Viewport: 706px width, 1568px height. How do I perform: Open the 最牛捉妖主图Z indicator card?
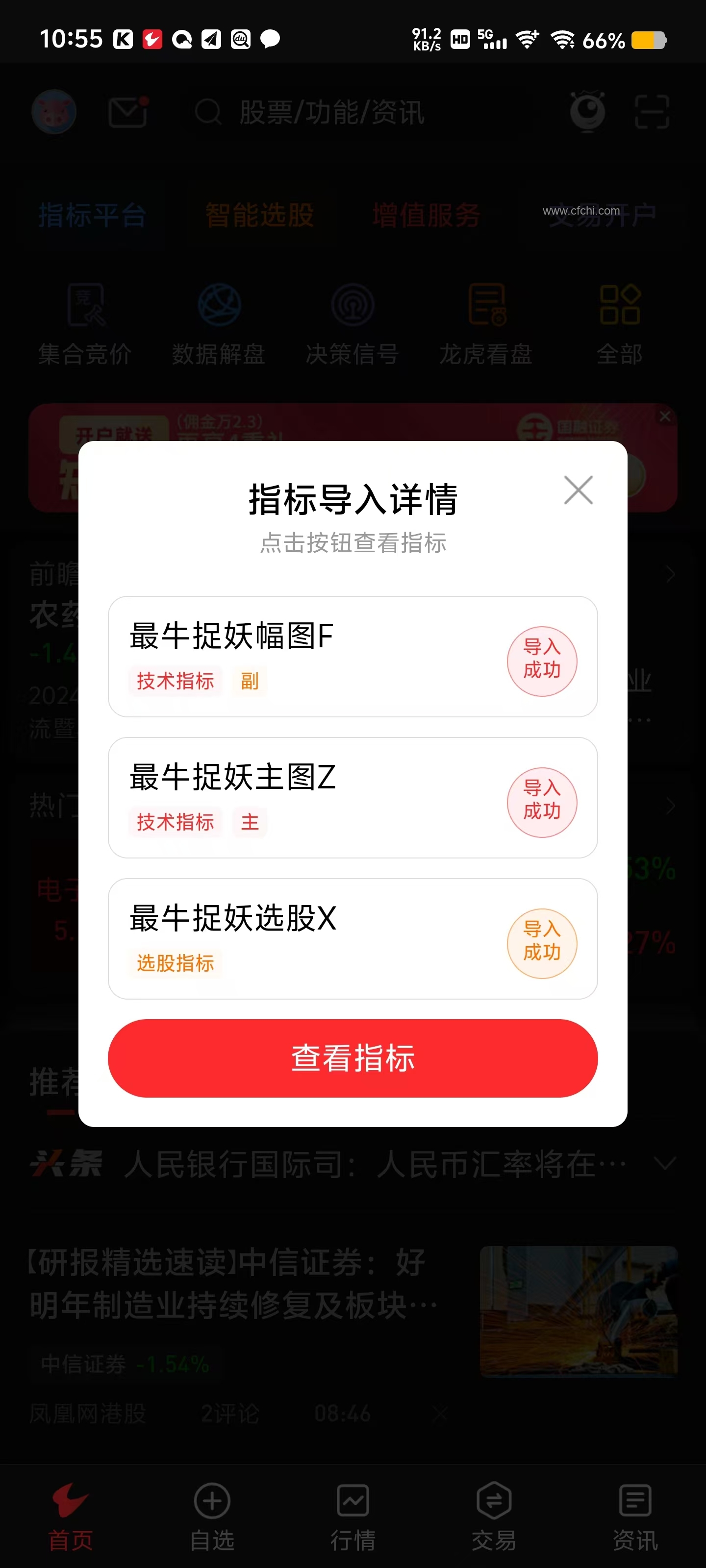pos(304,797)
